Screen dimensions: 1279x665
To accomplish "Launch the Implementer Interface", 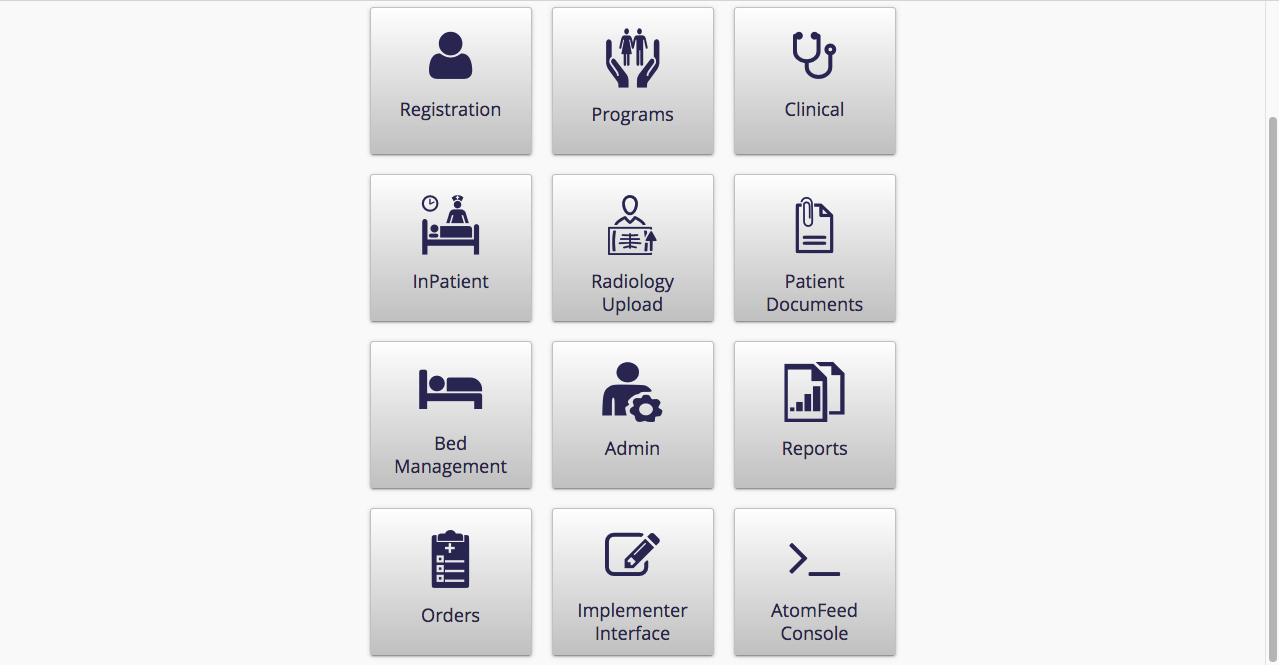I will pyautogui.click(x=632, y=582).
